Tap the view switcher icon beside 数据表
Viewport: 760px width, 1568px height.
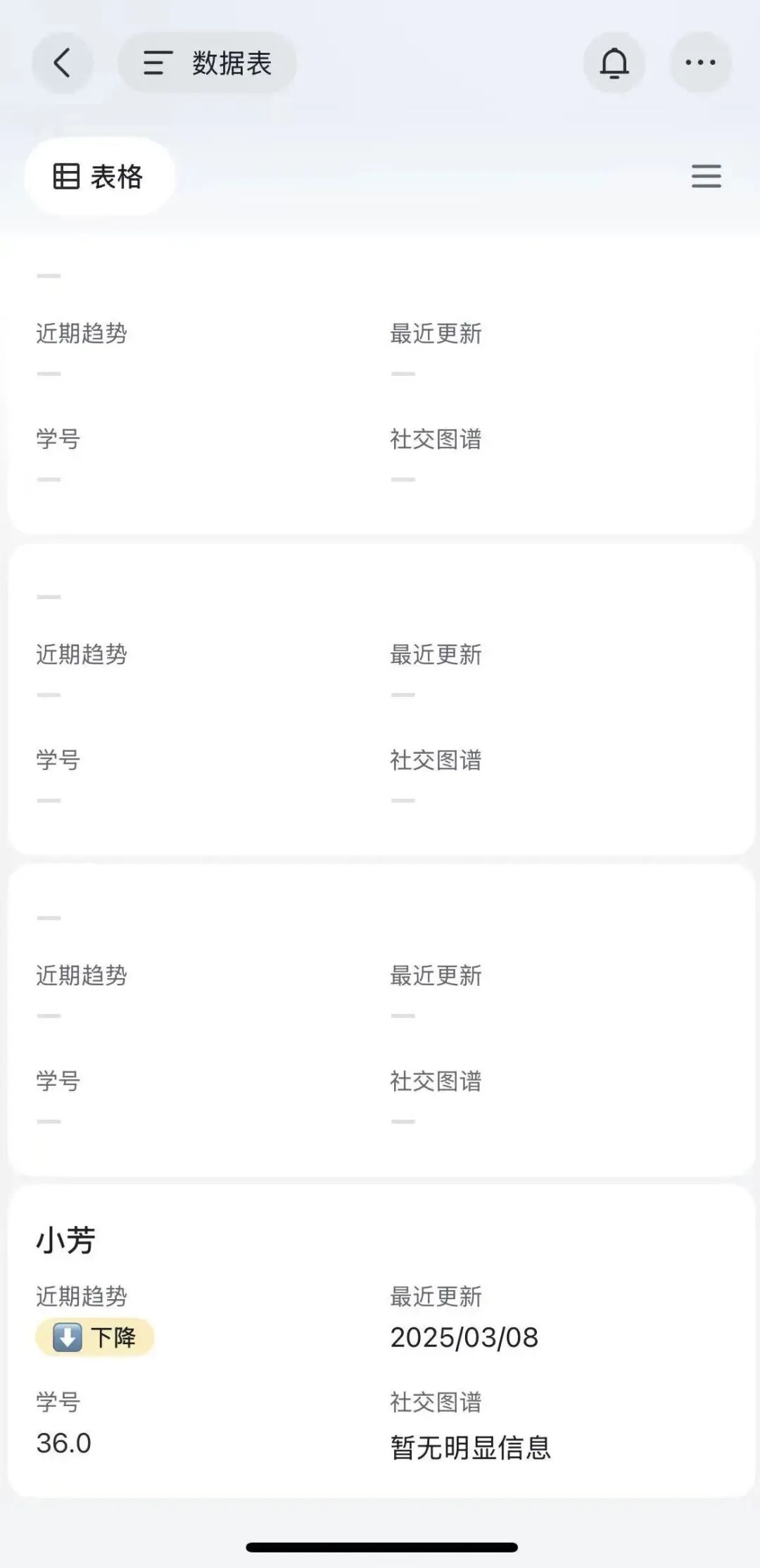click(156, 63)
